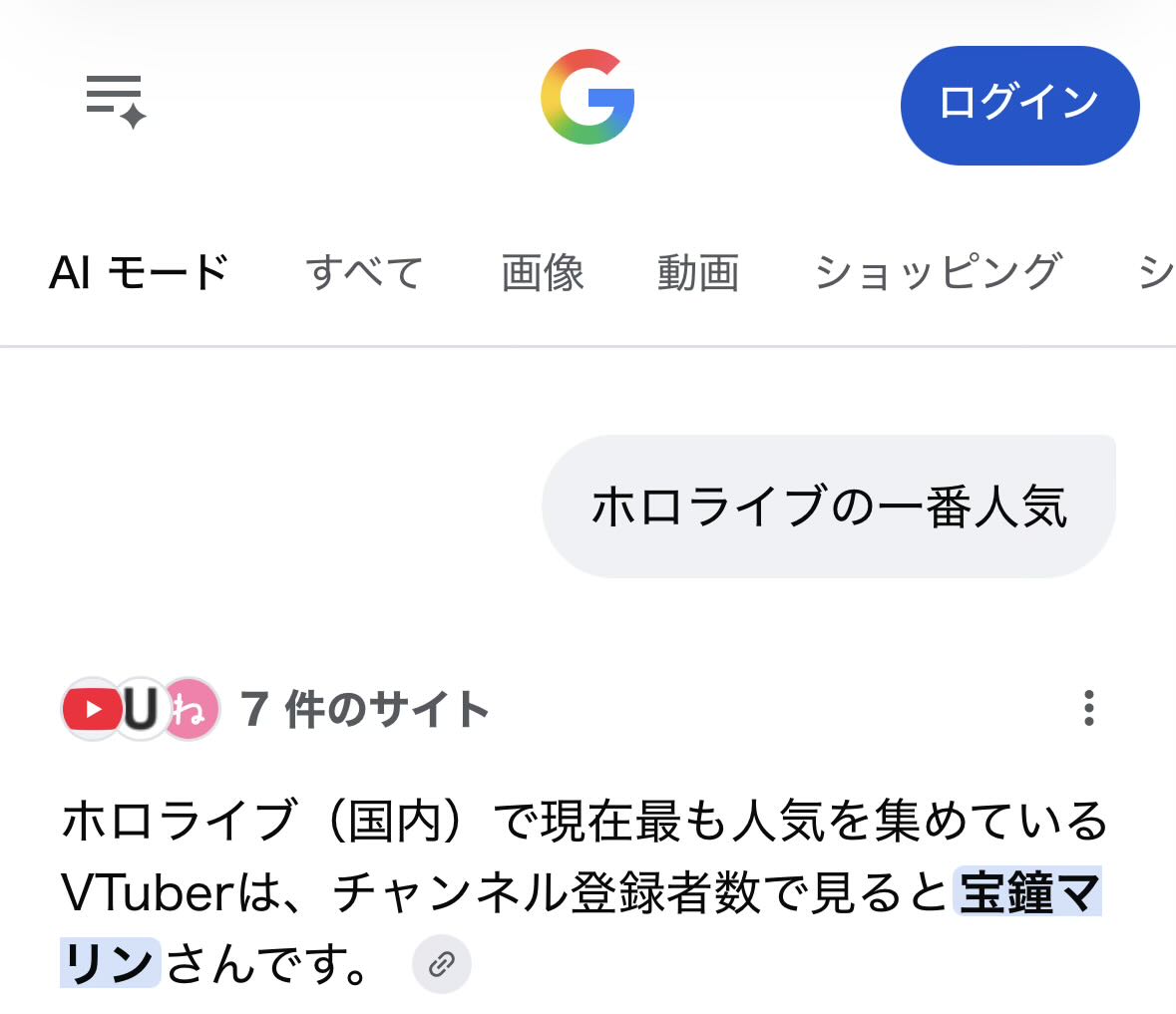Tap the link icon after さんです。
The width and height of the screenshot is (1176, 1014).
pos(442,964)
